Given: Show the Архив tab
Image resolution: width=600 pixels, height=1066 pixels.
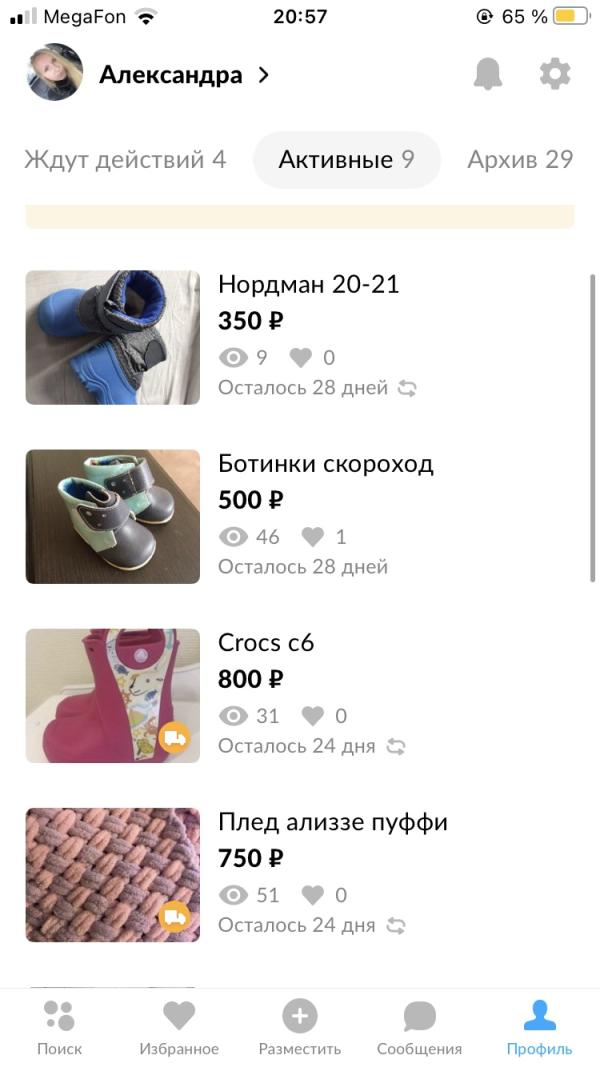Looking at the screenshot, I should tap(520, 160).
